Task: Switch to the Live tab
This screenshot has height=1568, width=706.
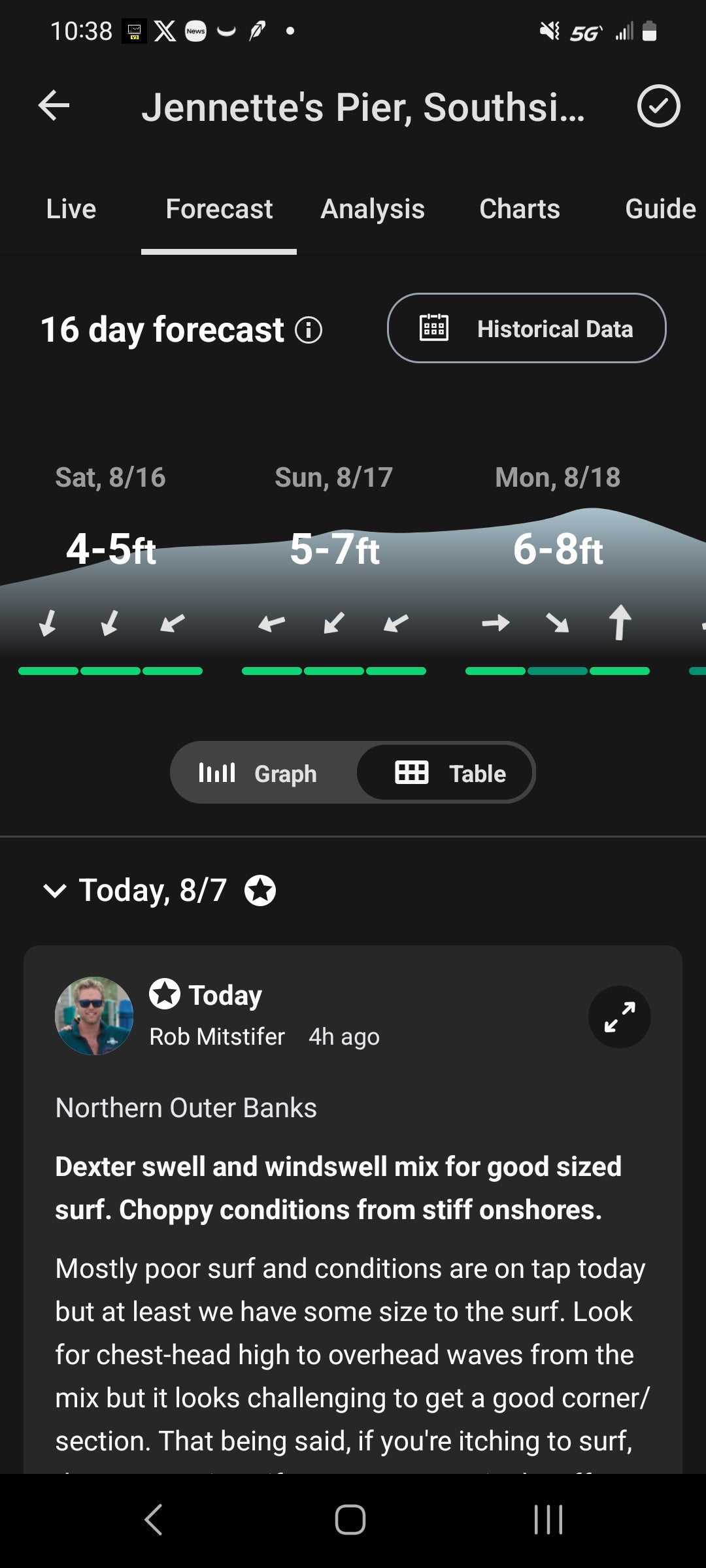Action: tap(71, 209)
